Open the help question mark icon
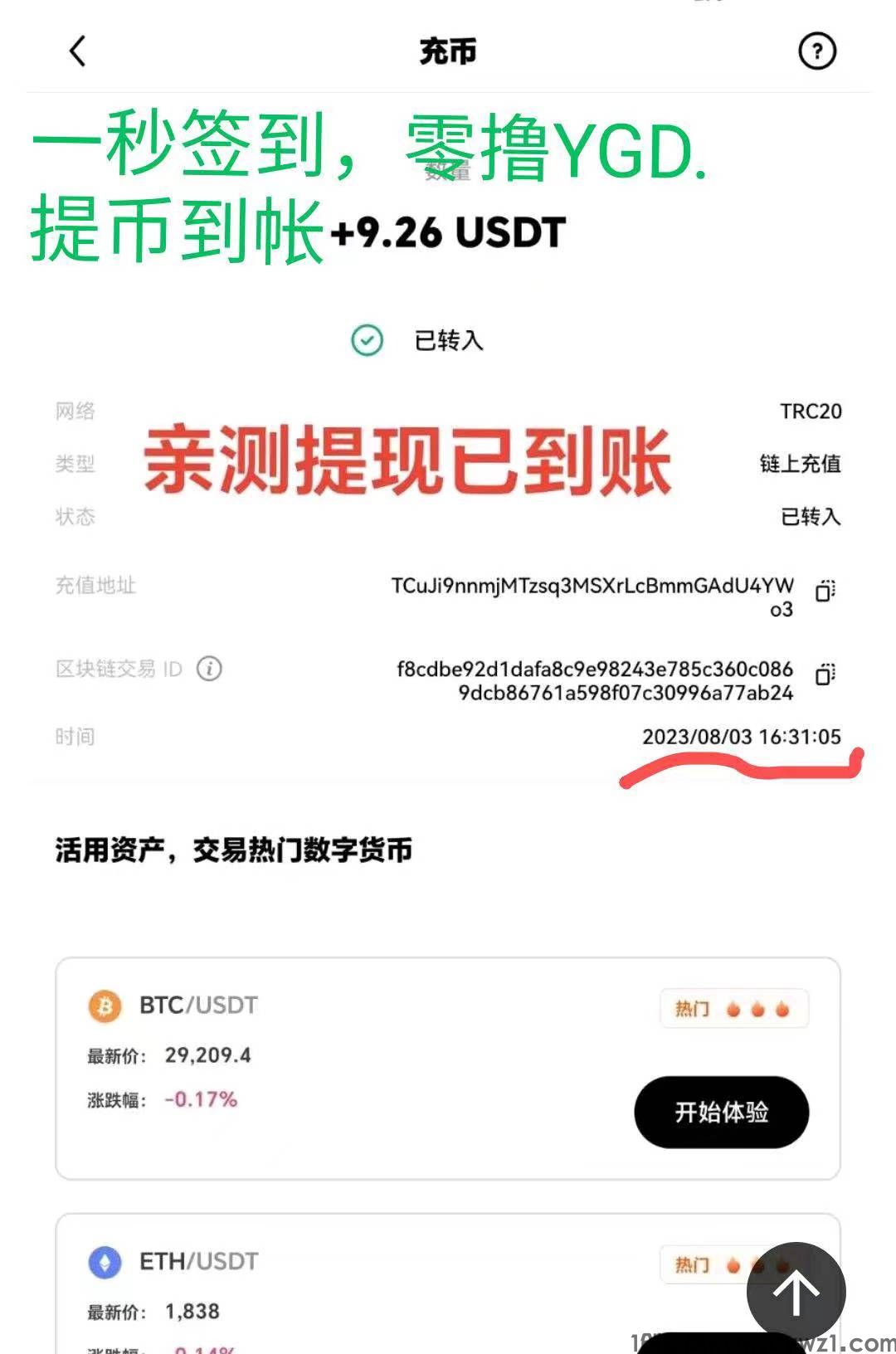 point(816,51)
